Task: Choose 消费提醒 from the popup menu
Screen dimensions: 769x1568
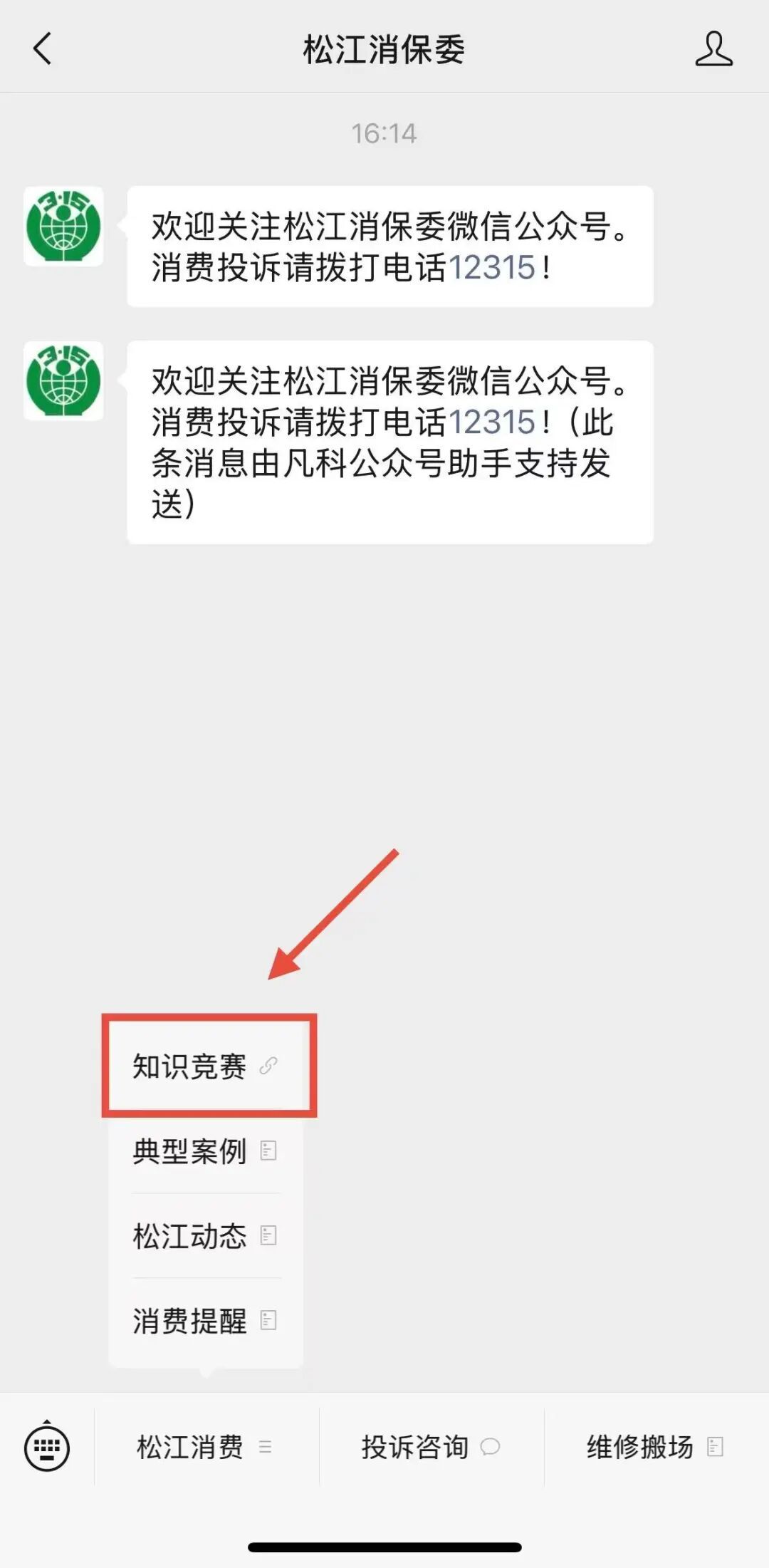Action: pyautogui.click(x=206, y=1320)
